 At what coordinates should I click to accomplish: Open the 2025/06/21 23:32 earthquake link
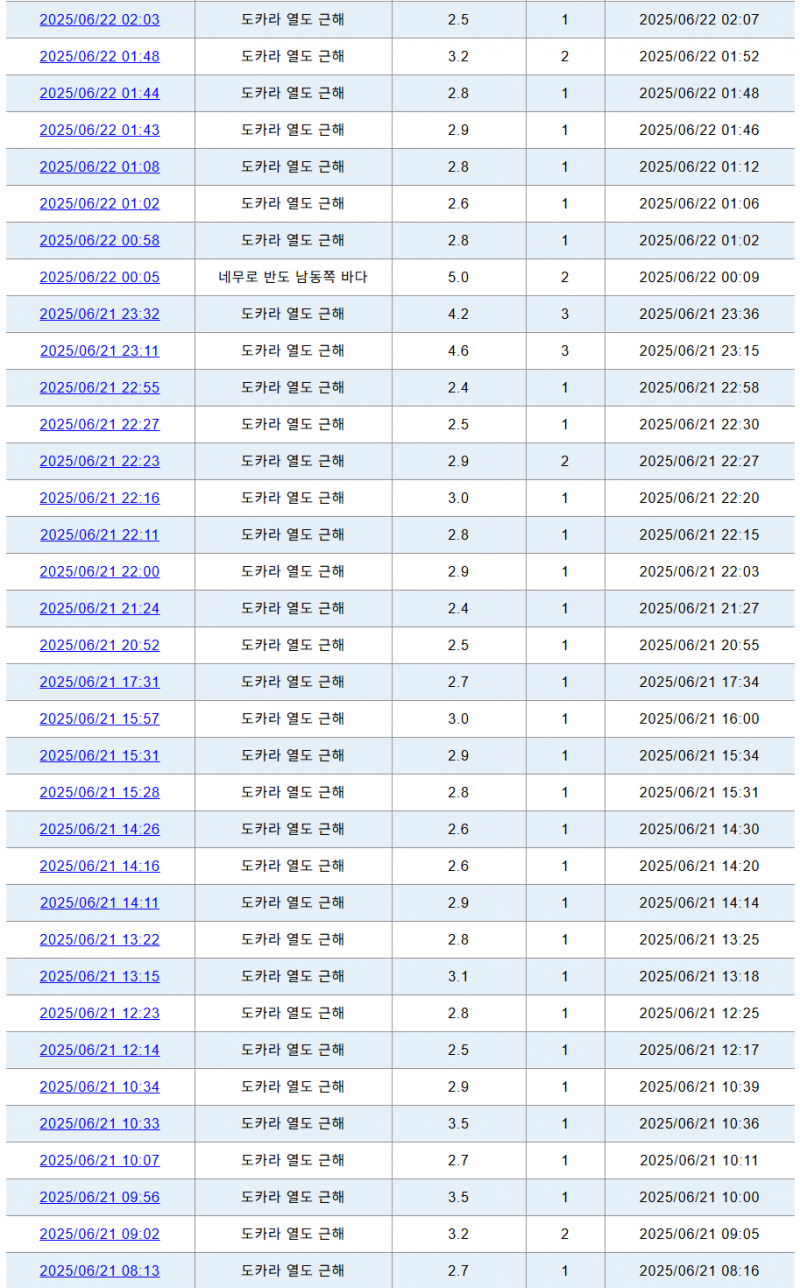tap(99, 314)
